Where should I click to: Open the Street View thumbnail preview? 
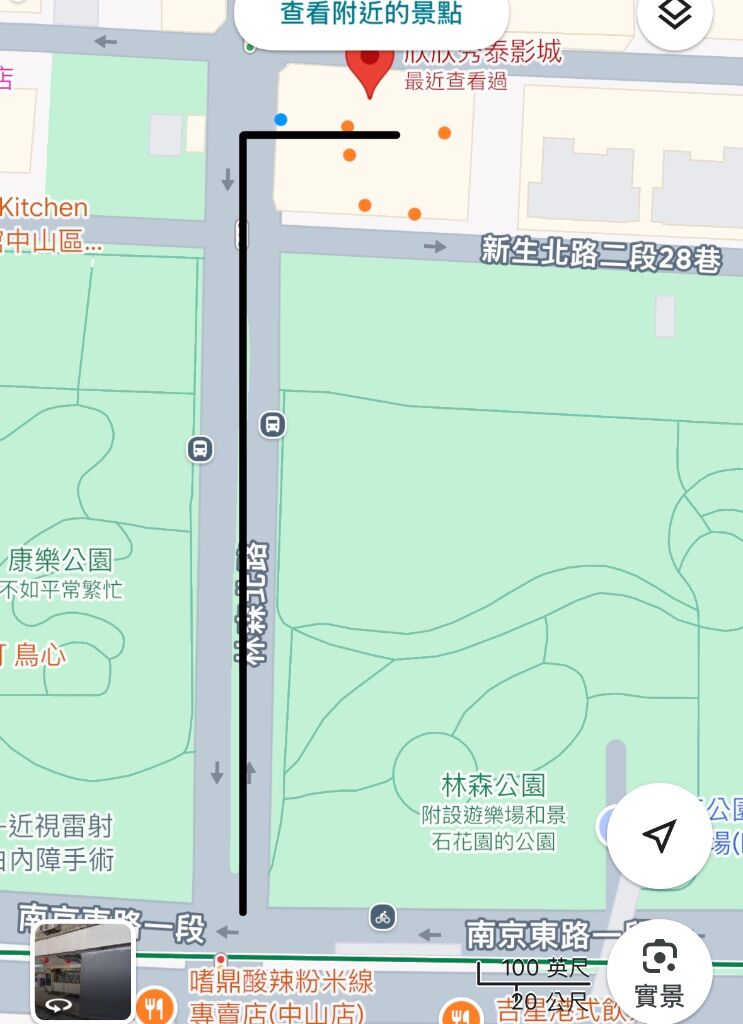click(x=83, y=971)
